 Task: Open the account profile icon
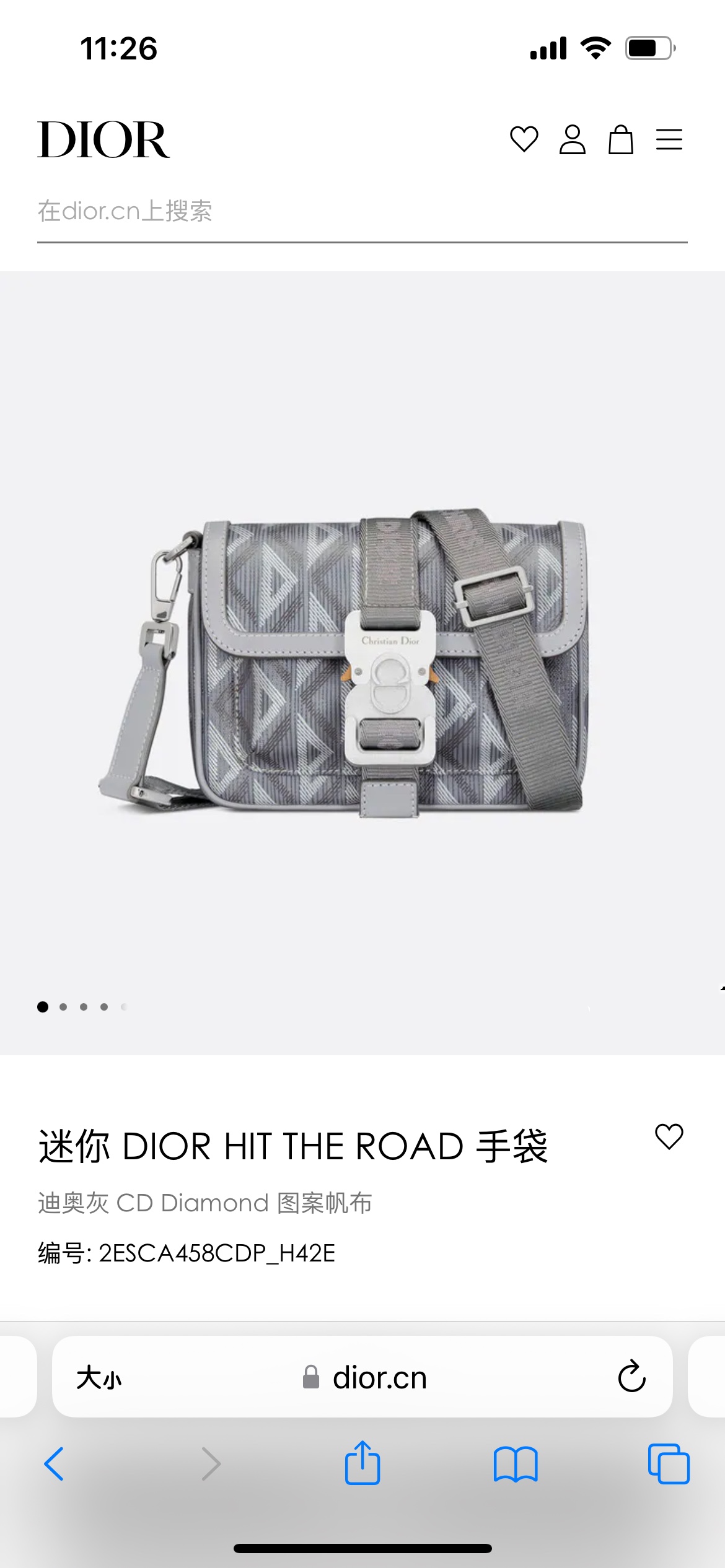(572, 139)
